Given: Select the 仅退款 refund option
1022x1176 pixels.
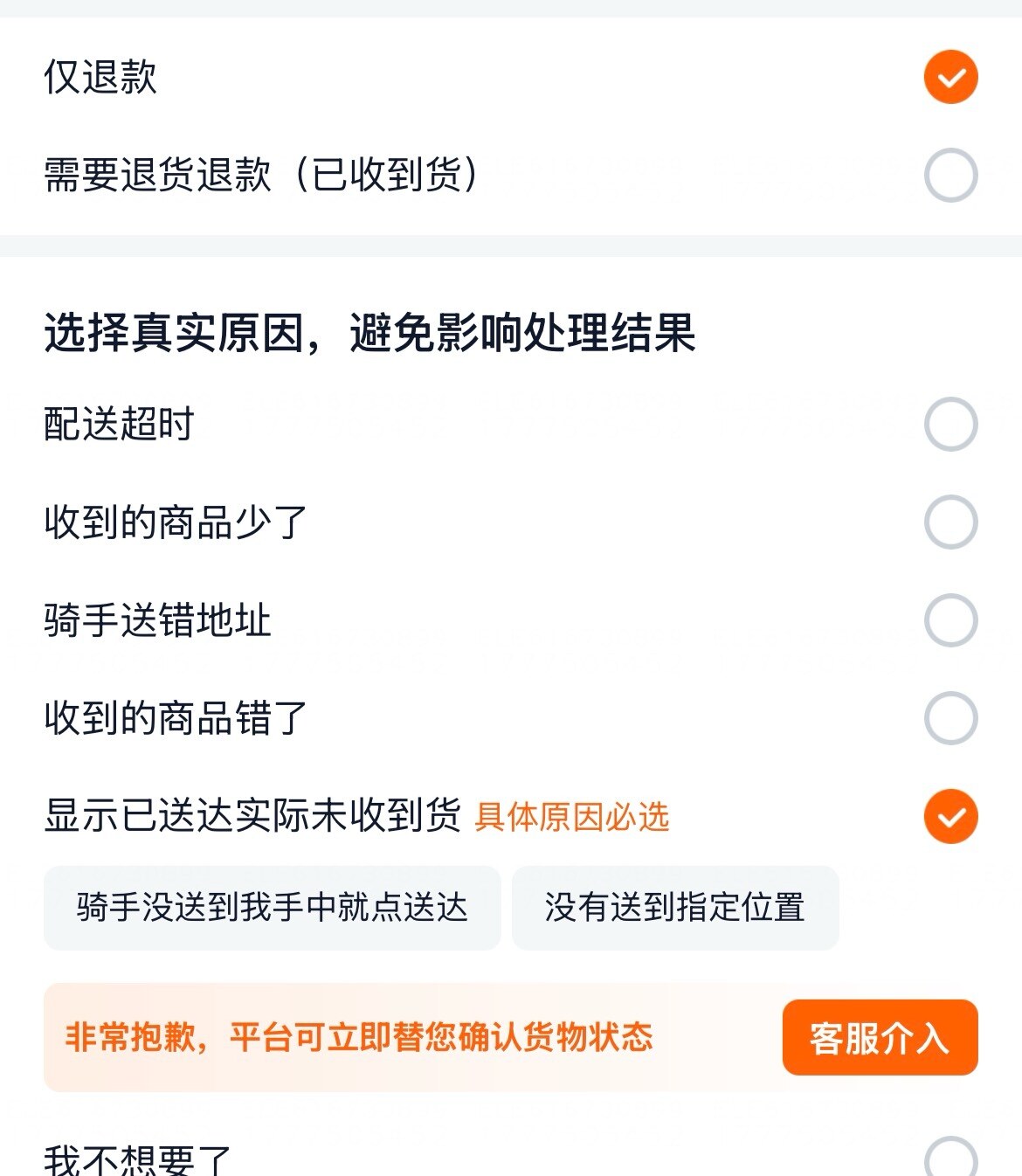Looking at the screenshot, I should click(x=950, y=77).
